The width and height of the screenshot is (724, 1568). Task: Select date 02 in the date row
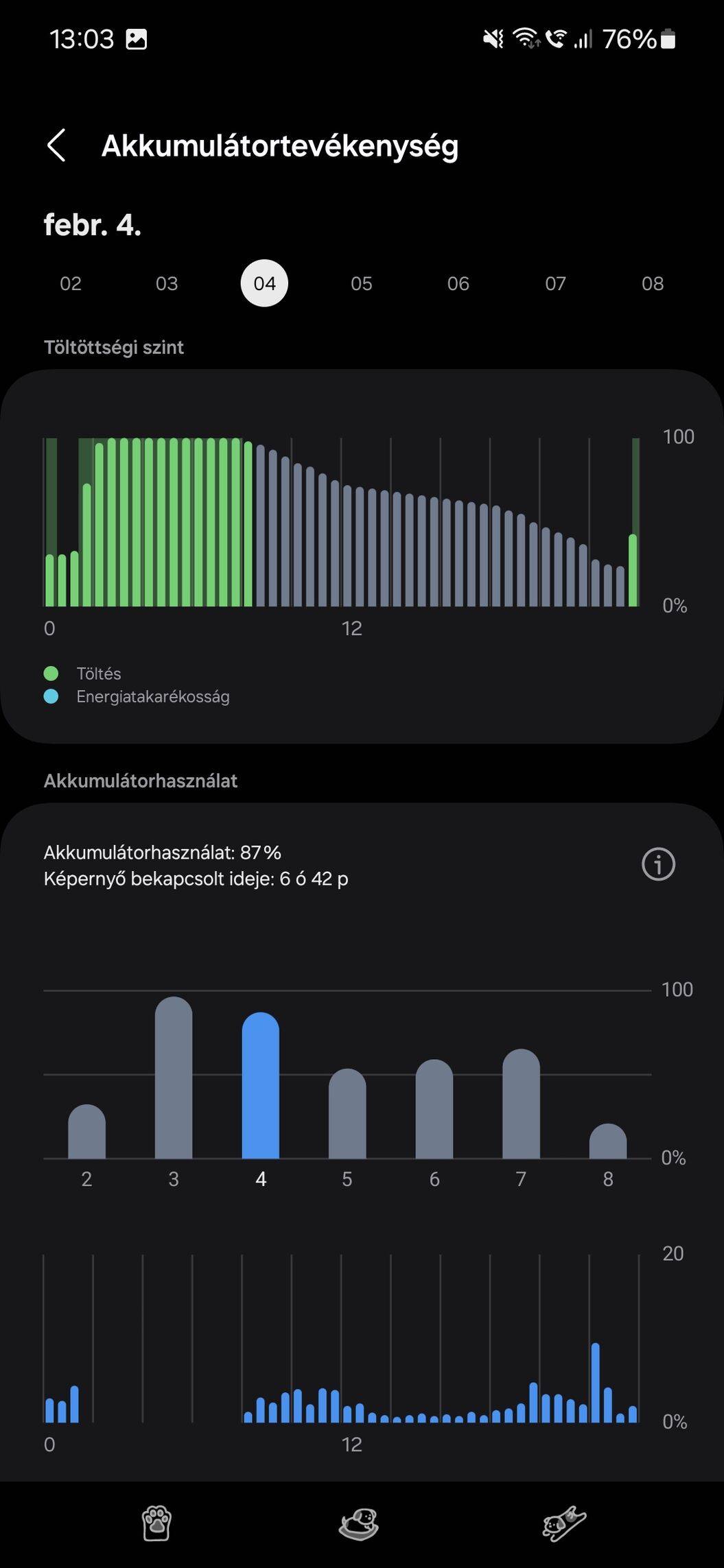click(x=71, y=283)
